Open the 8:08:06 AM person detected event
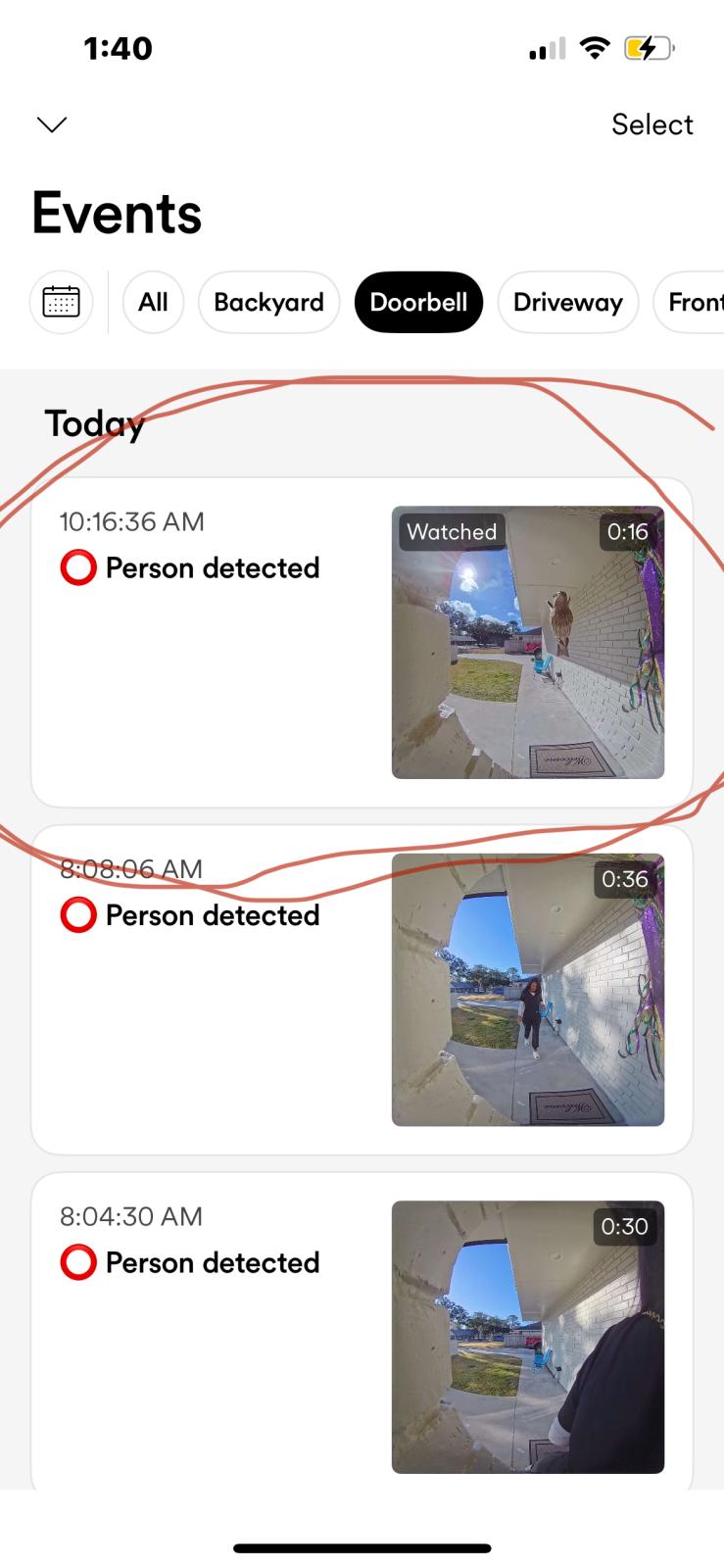 (x=362, y=990)
